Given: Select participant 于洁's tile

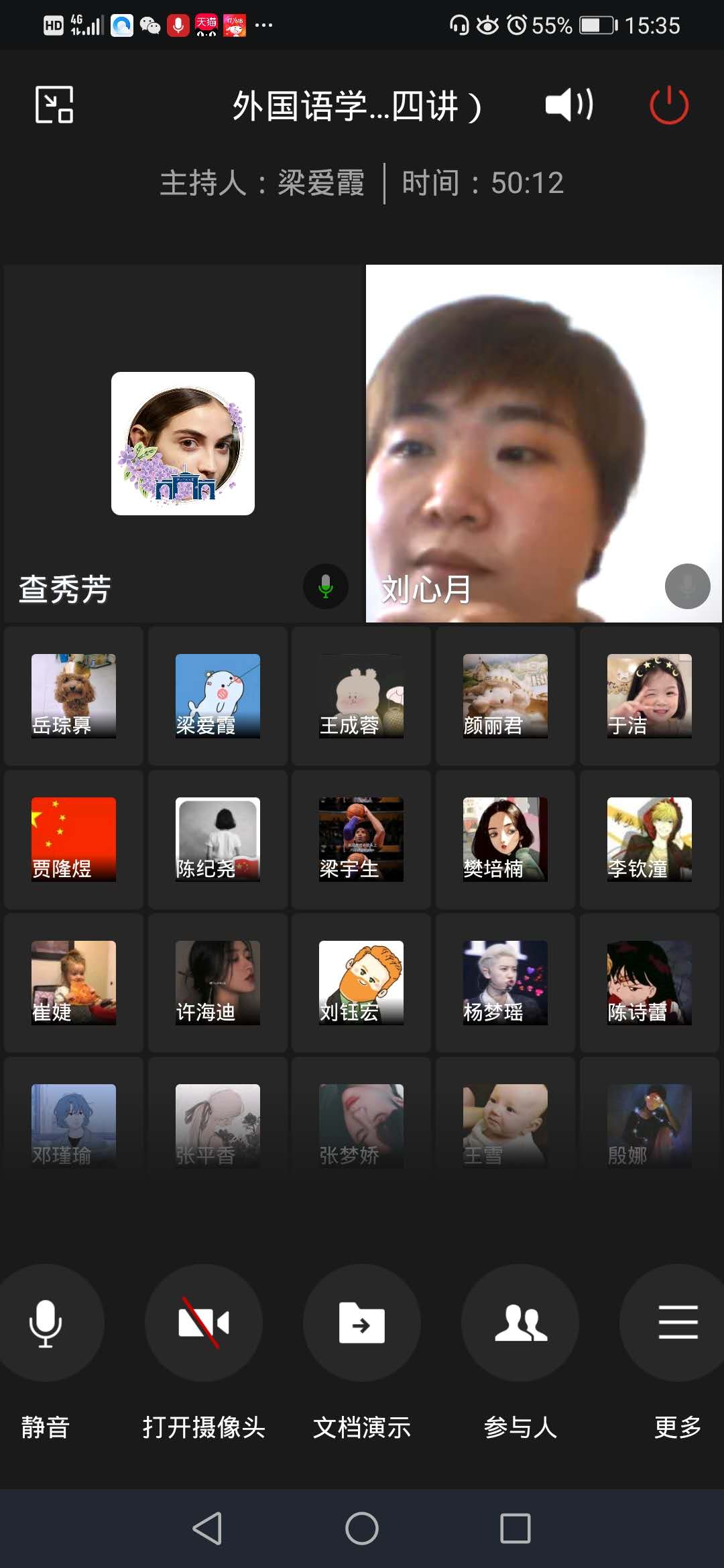Looking at the screenshot, I should (x=649, y=696).
